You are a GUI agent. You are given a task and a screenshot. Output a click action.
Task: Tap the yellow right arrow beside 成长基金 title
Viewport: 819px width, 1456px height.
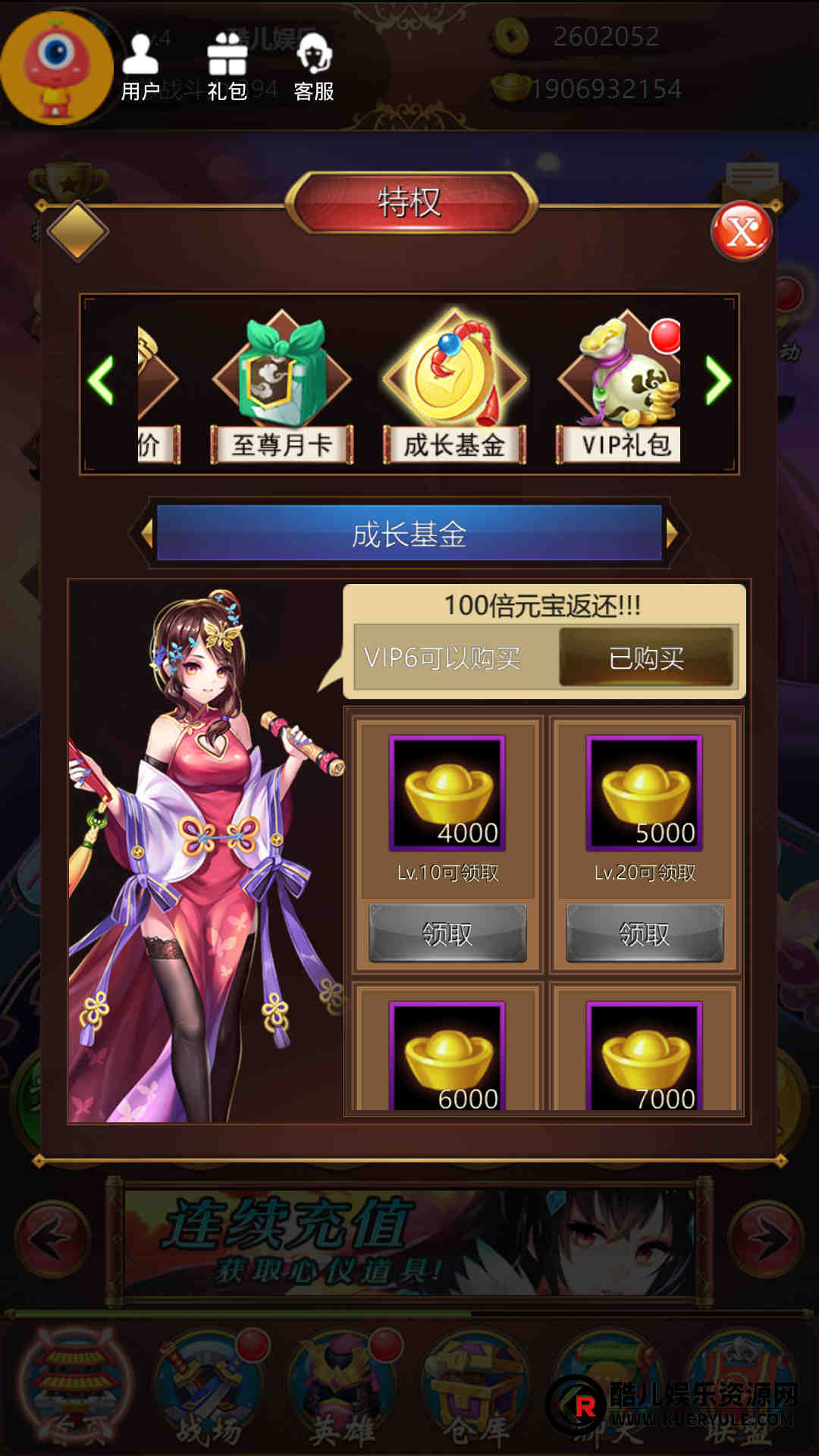[x=671, y=534]
